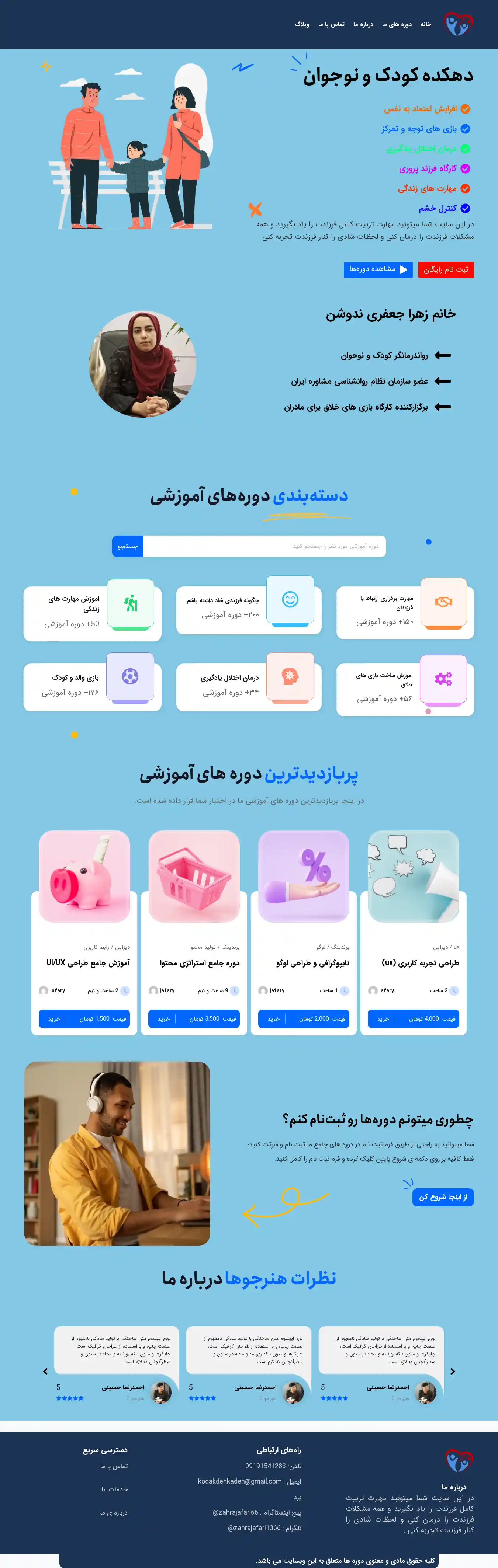The image size is (498, 1568).
Task: Tap از اینجا شروع کن button
Action: click(443, 1197)
